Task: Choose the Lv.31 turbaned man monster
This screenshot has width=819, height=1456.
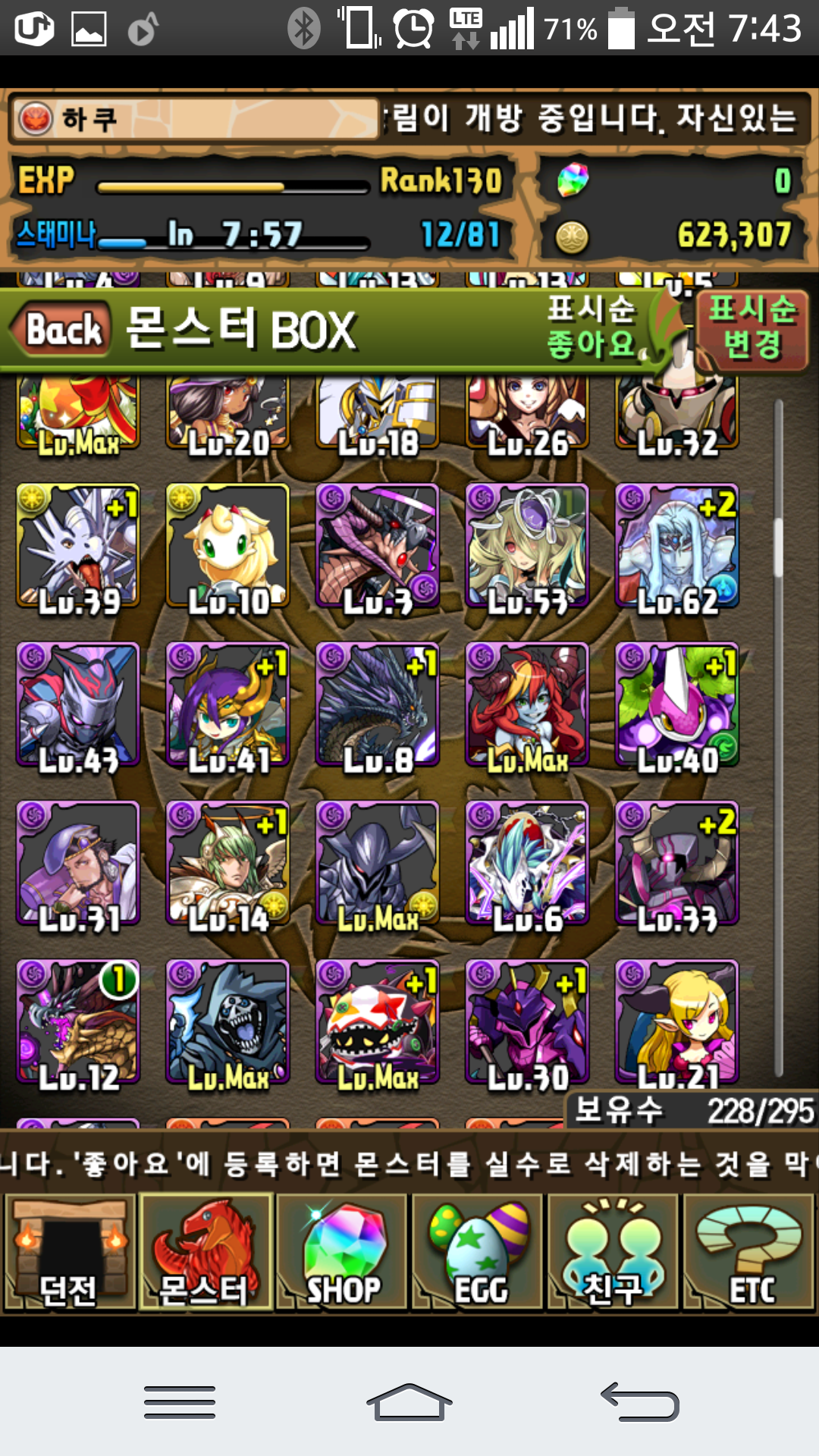Action: [x=78, y=863]
